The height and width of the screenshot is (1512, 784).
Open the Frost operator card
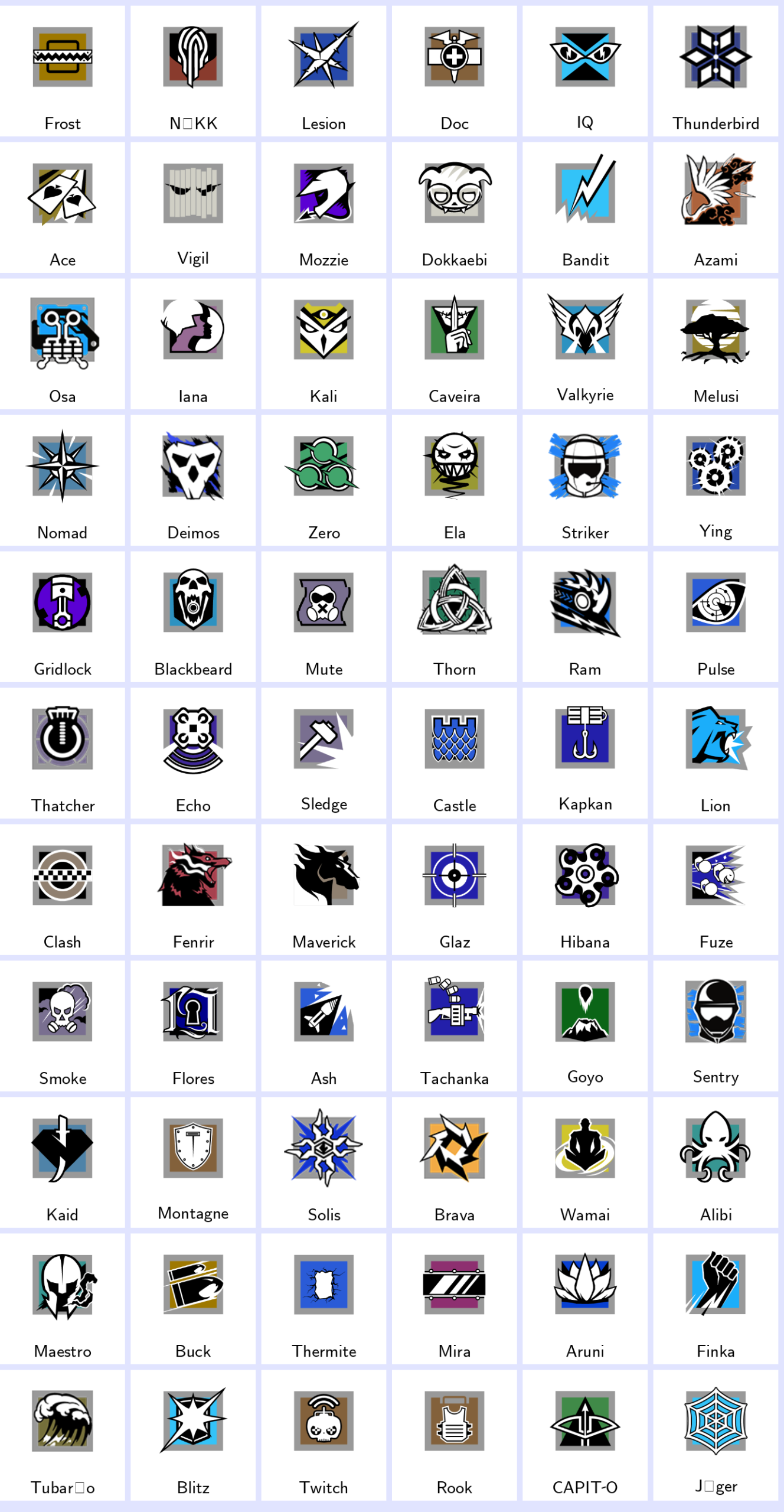click(63, 71)
